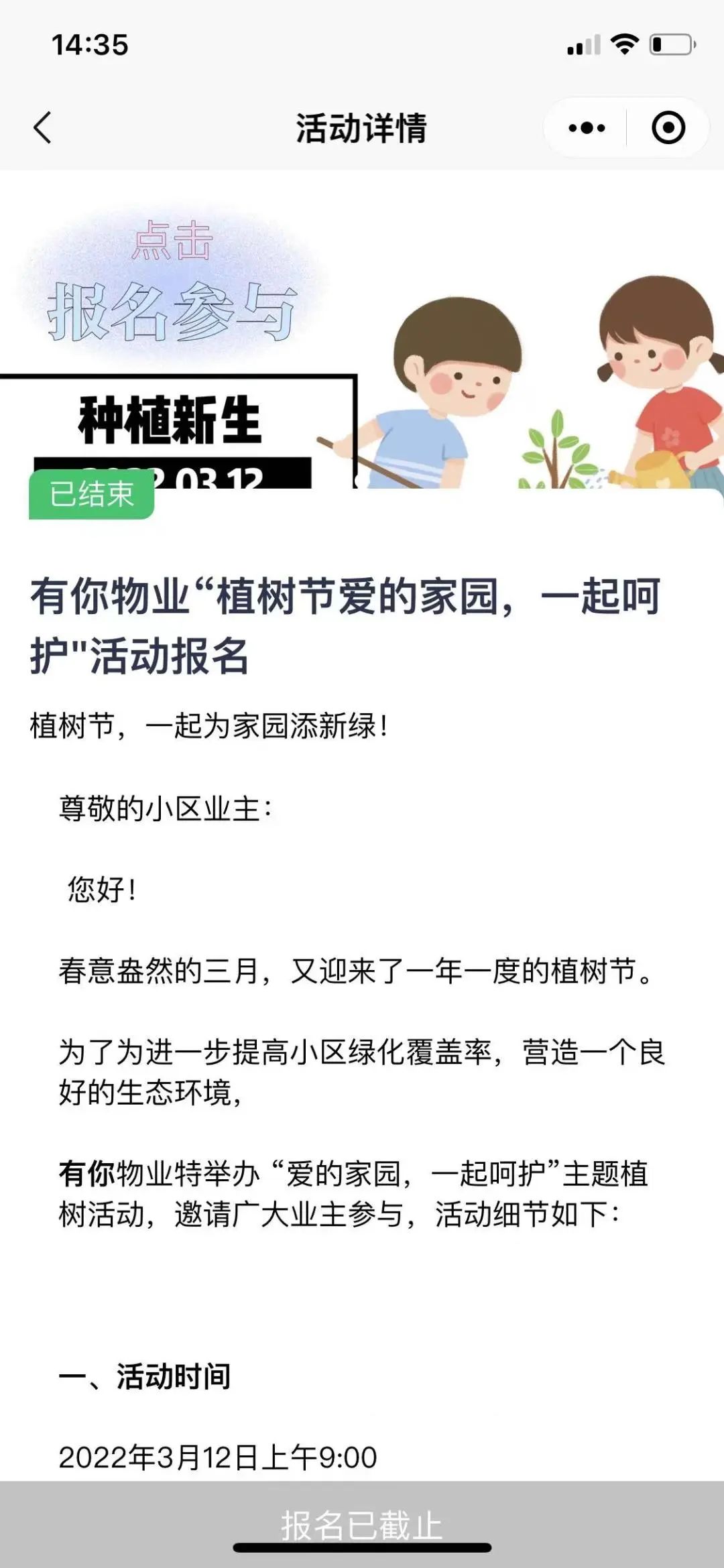
Task: Go back from the 活动详情 page
Action: tap(42, 127)
